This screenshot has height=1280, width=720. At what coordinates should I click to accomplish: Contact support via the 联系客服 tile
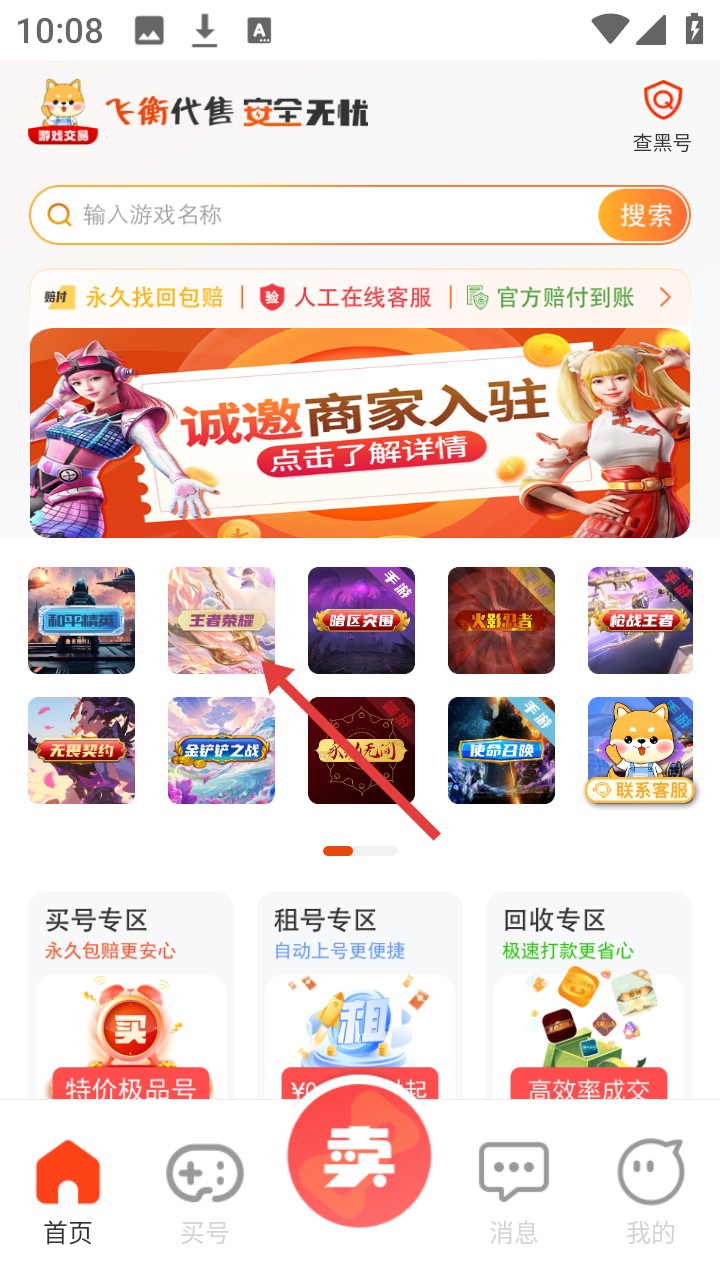[x=640, y=750]
